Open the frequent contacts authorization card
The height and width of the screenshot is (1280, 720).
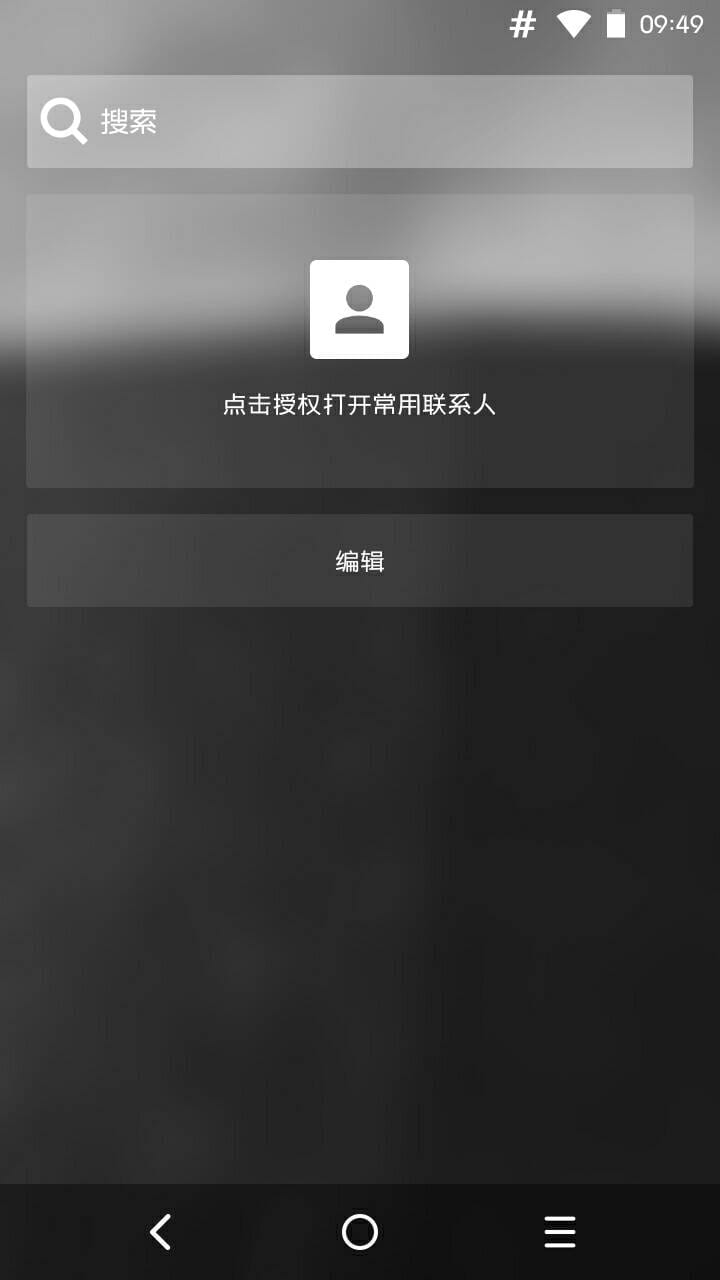click(x=359, y=342)
